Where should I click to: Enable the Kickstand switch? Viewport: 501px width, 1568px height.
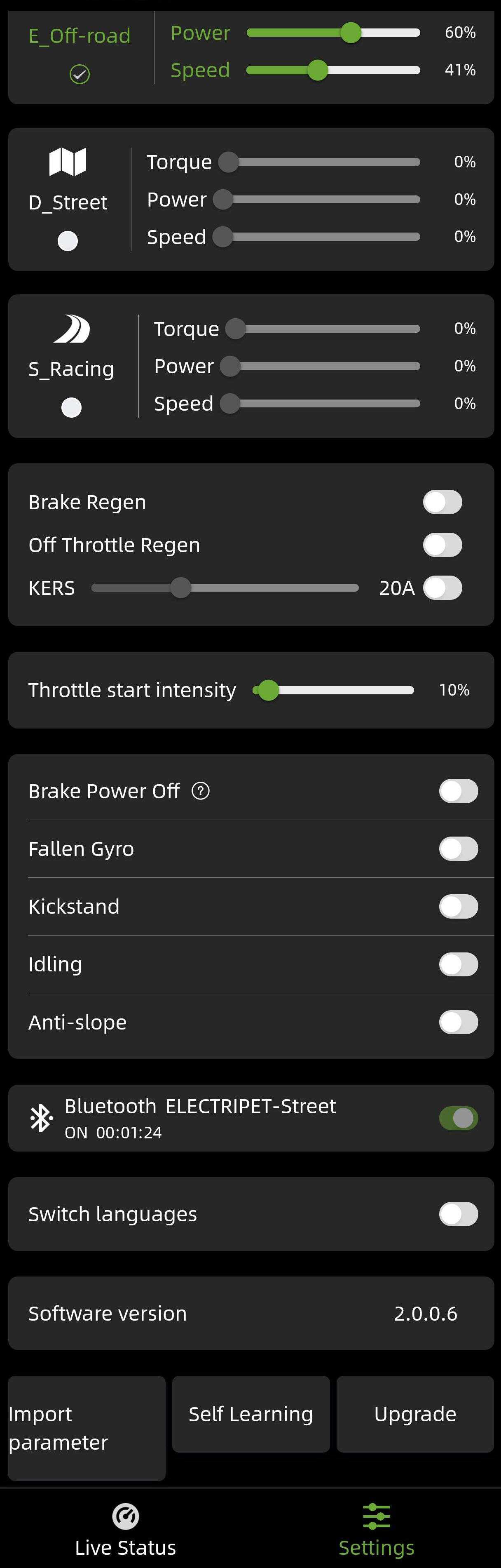click(x=458, y=906)
